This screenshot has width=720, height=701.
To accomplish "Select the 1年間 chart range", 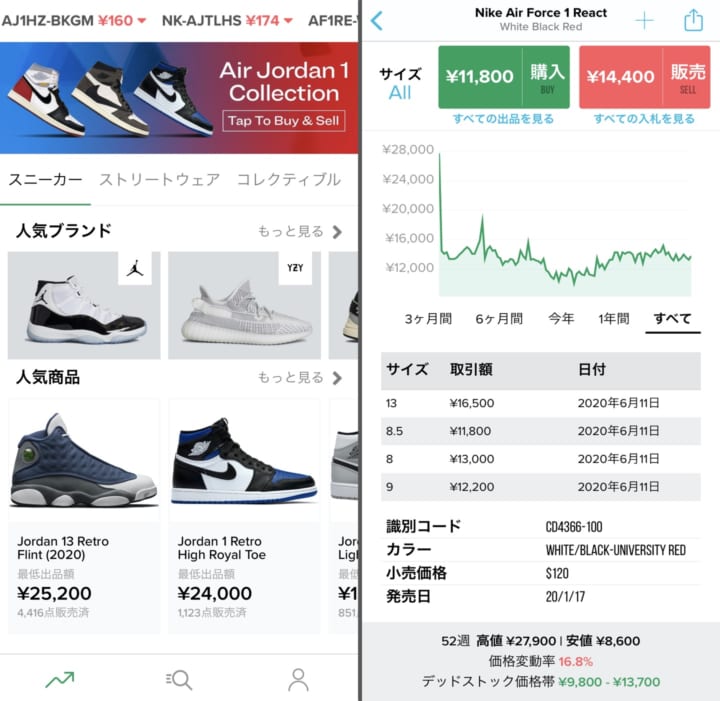I will [x=613, y=319].
